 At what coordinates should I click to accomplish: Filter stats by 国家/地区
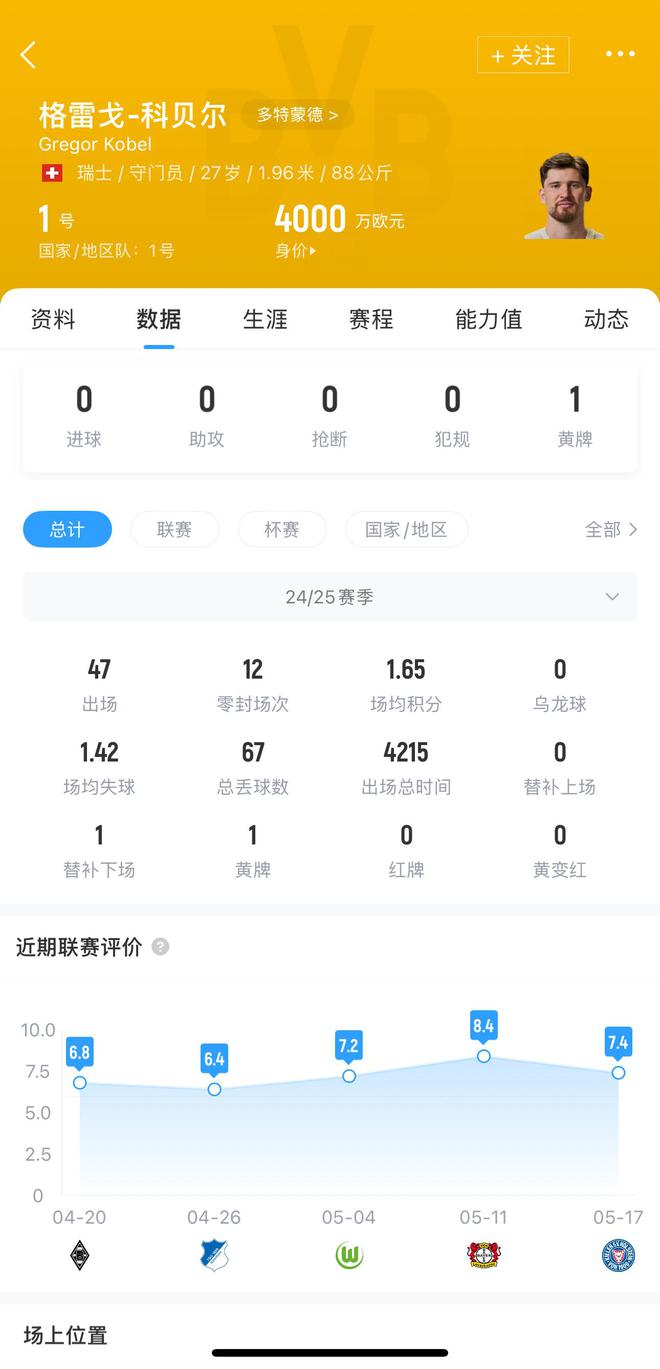406,529
